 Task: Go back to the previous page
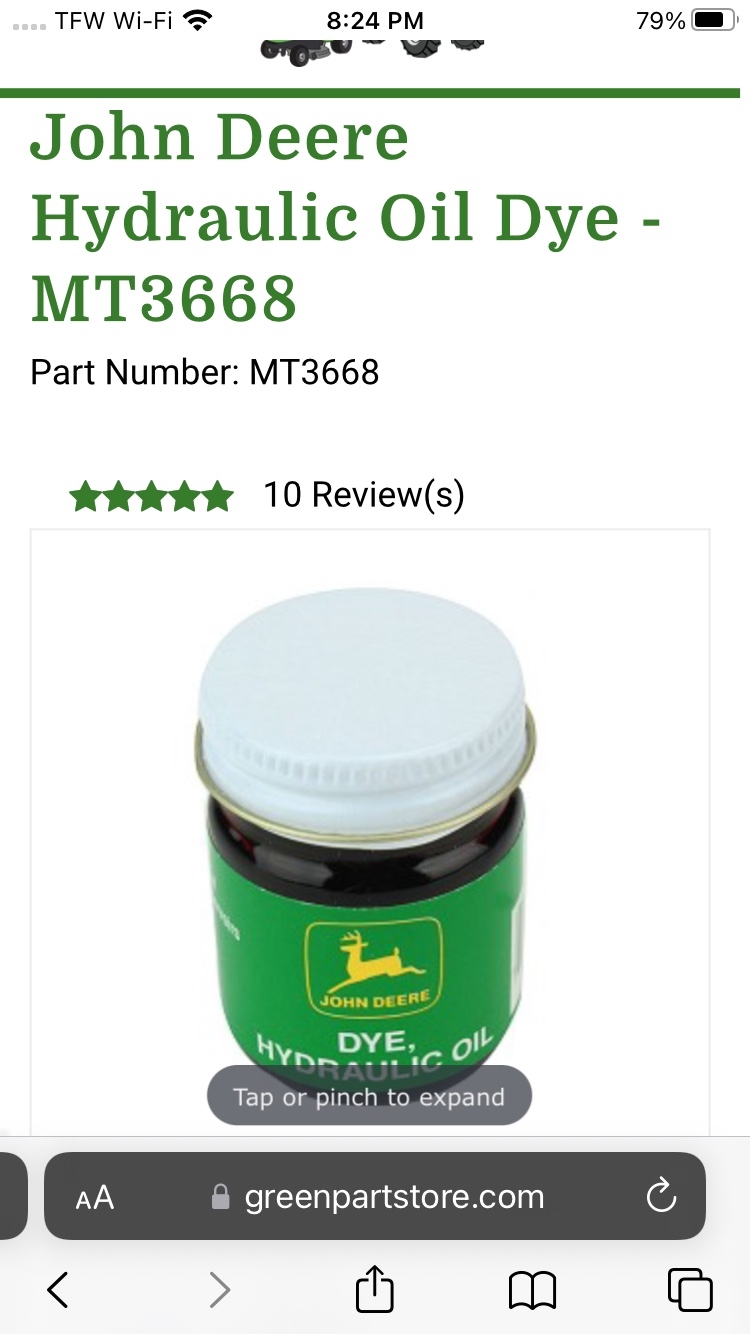pyautogui.click(x=58, y=1290)
